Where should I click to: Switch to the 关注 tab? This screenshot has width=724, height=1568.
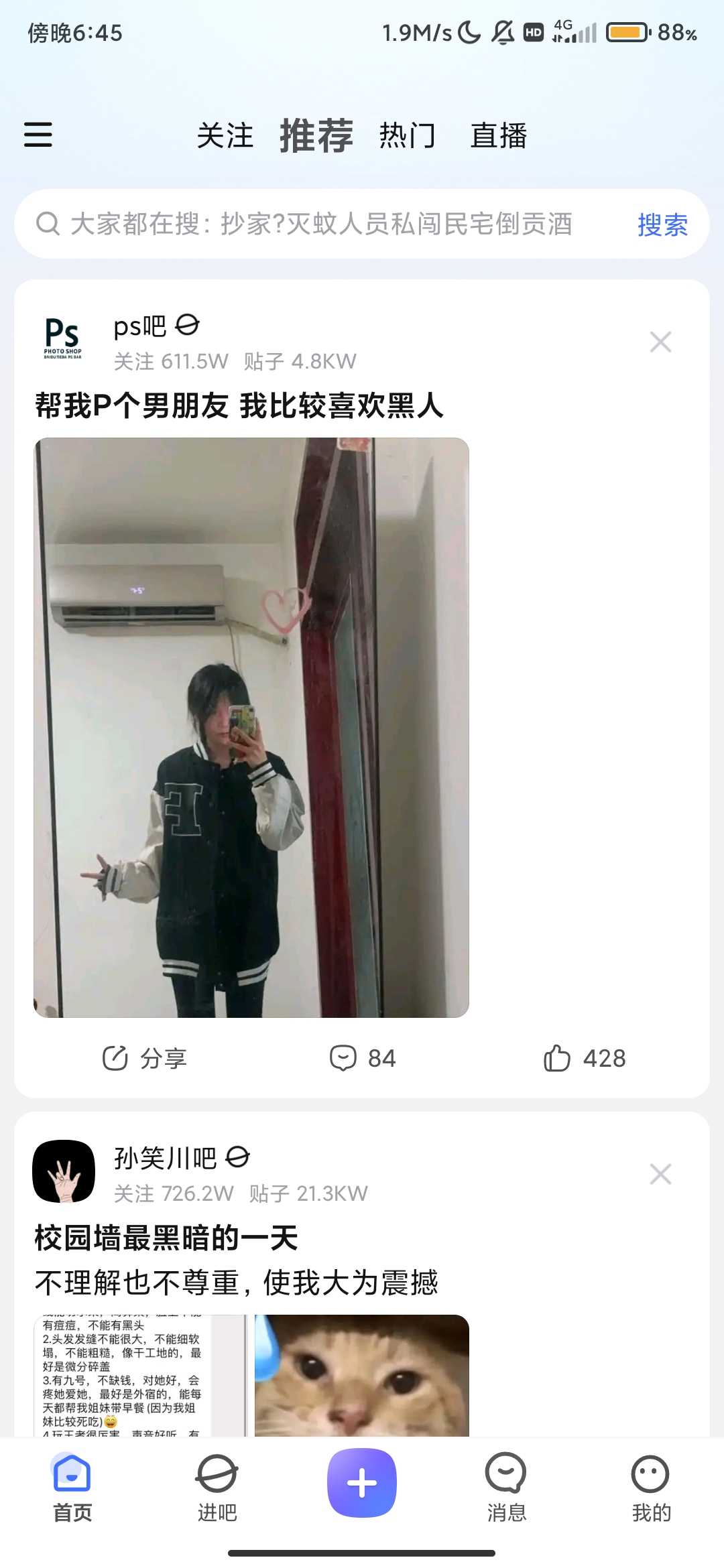[x=225, y=136]
